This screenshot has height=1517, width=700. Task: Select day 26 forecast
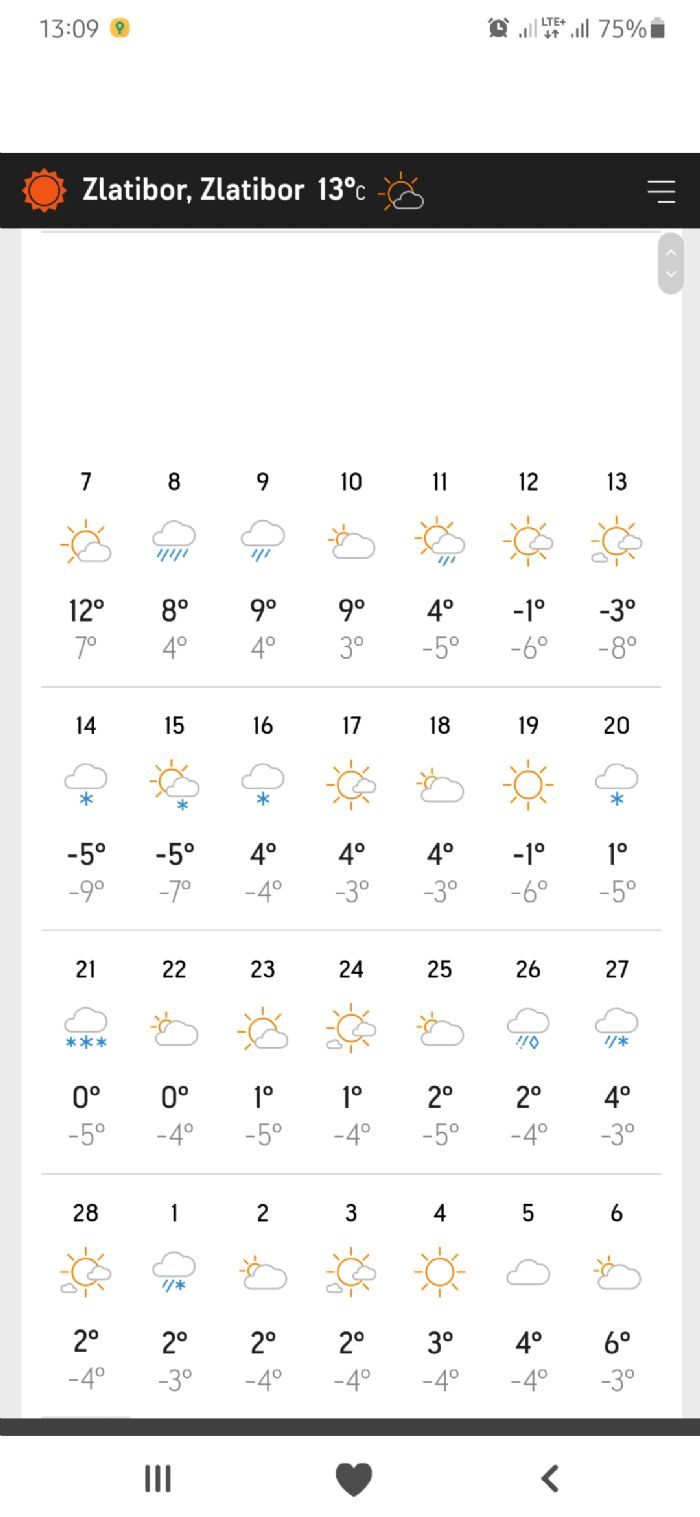point(528,1051)
